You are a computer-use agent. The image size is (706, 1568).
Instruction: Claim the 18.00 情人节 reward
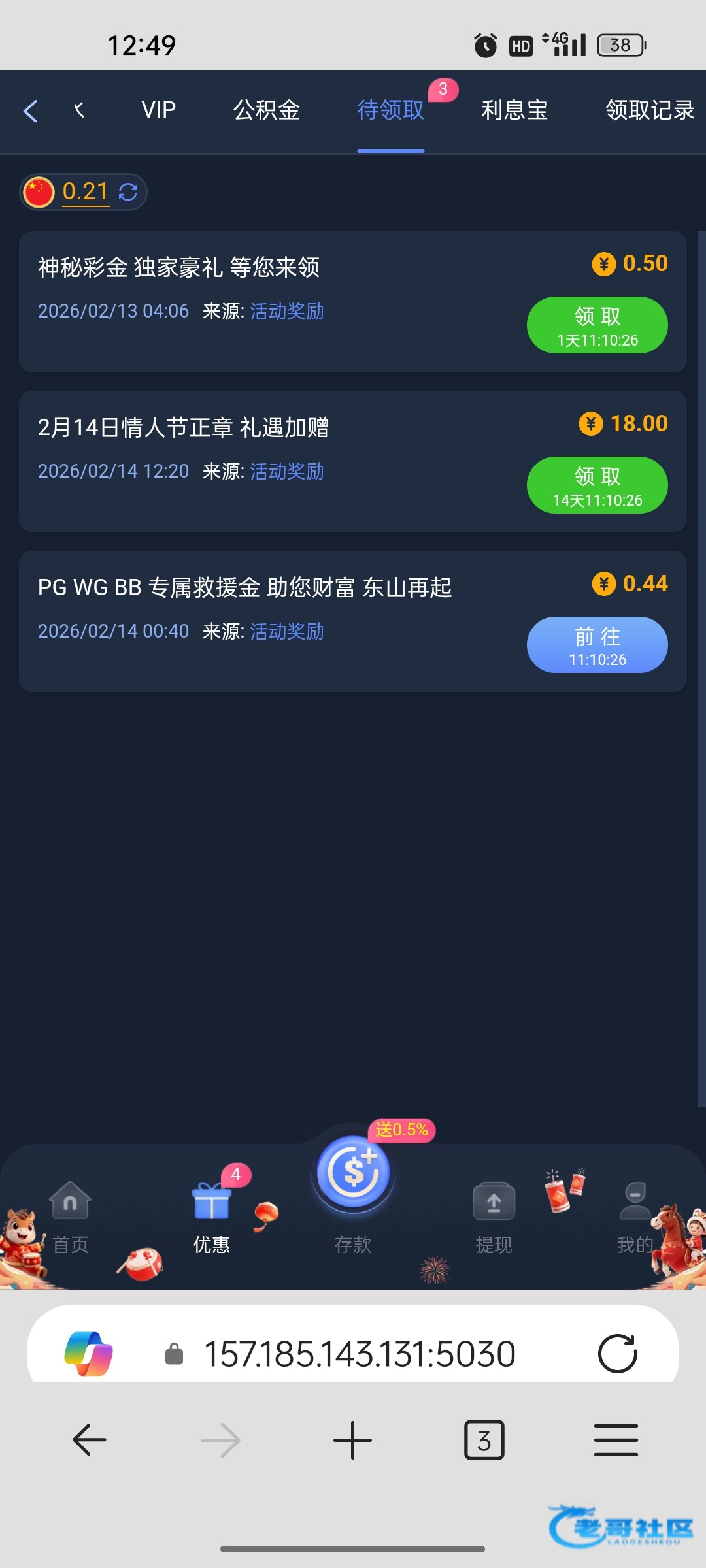pos(597,485)
